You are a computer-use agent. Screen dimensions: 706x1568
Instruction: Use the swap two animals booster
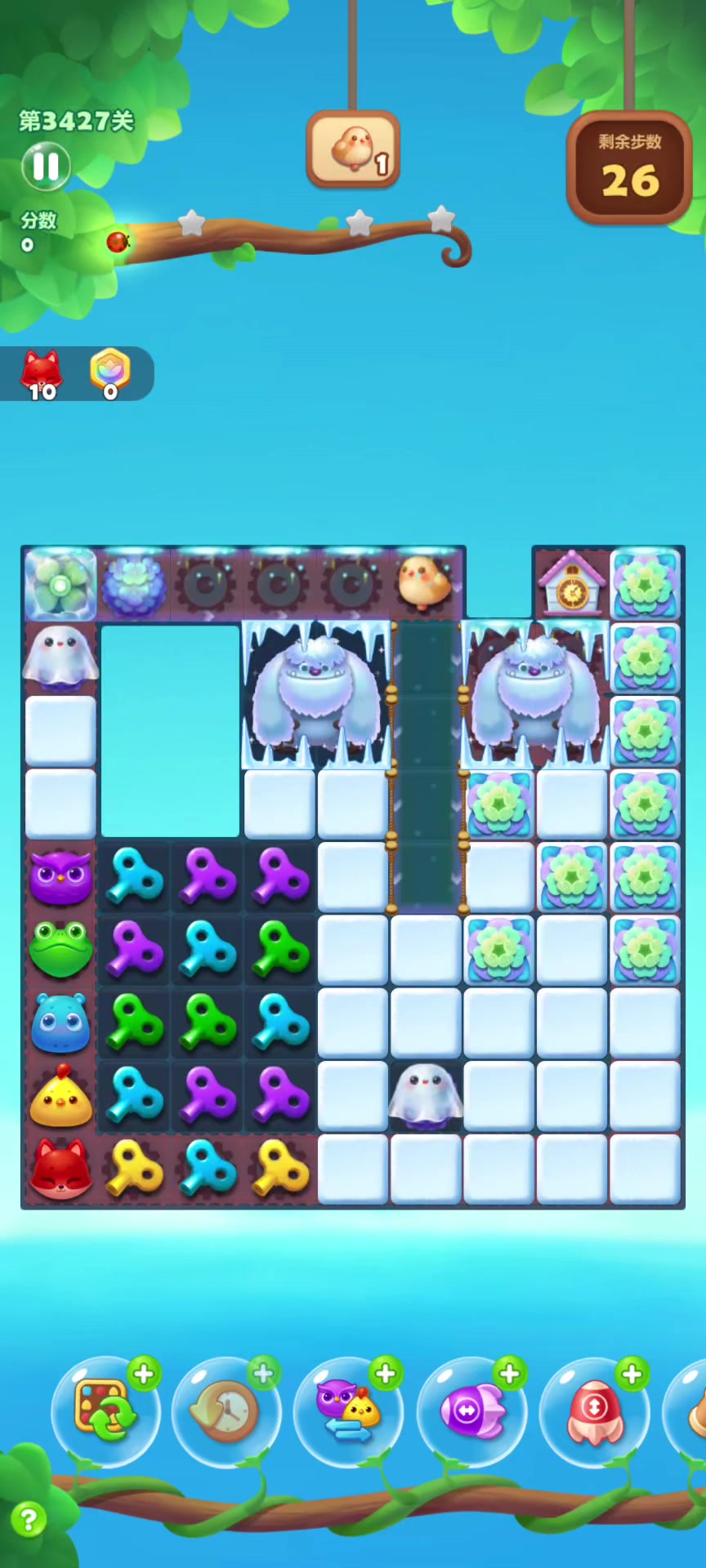348,1411
